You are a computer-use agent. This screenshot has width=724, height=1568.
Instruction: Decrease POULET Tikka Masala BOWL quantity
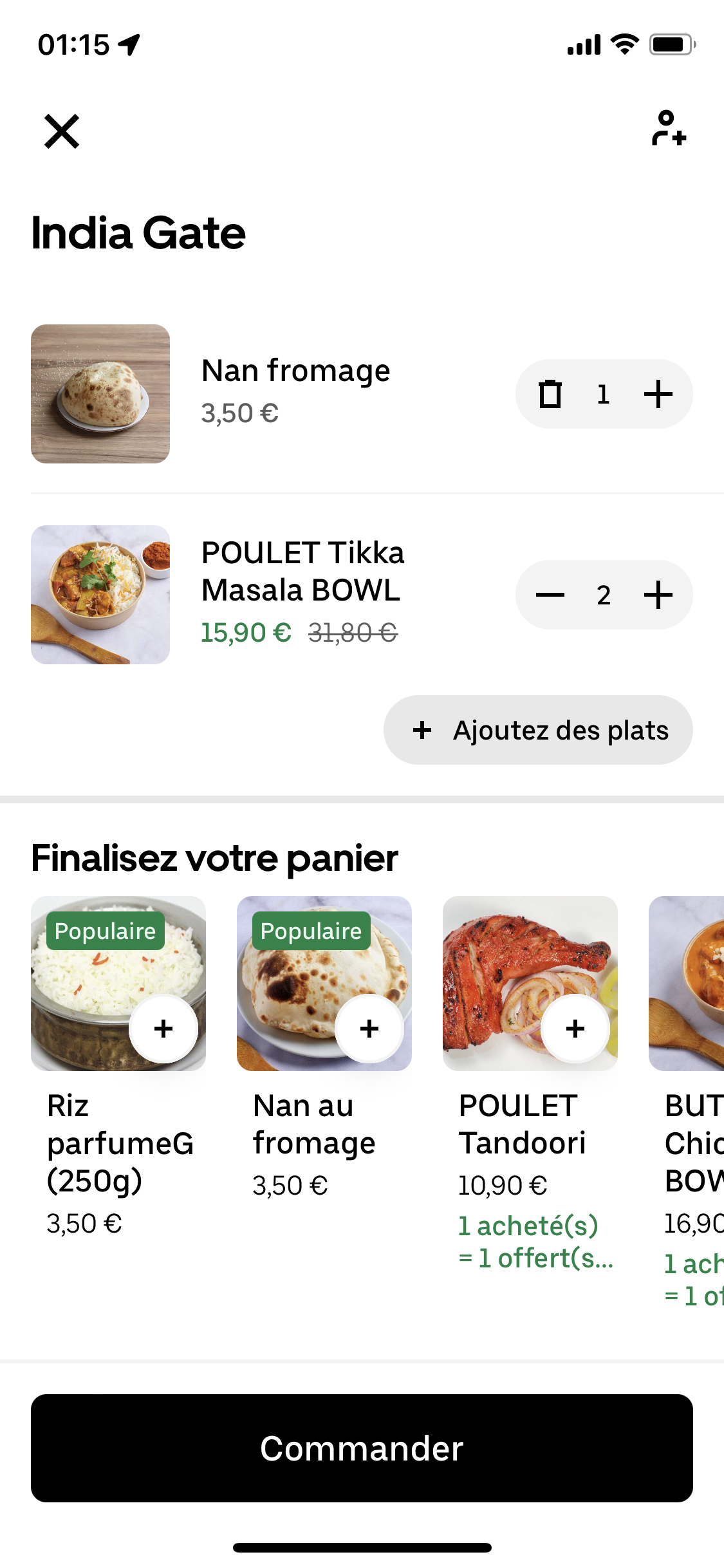click(550, 595)
